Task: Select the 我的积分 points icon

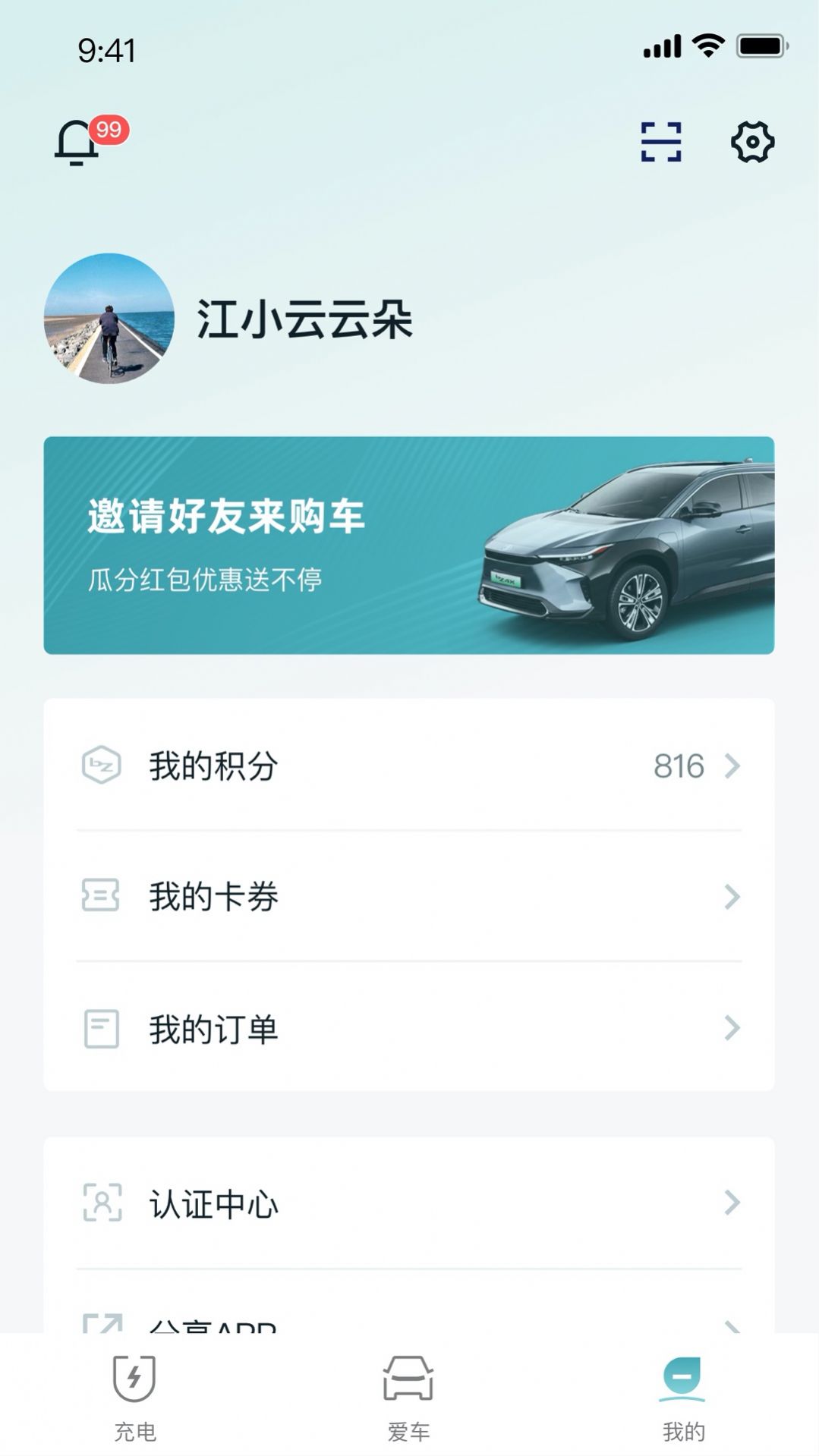Action: (102, 767)
